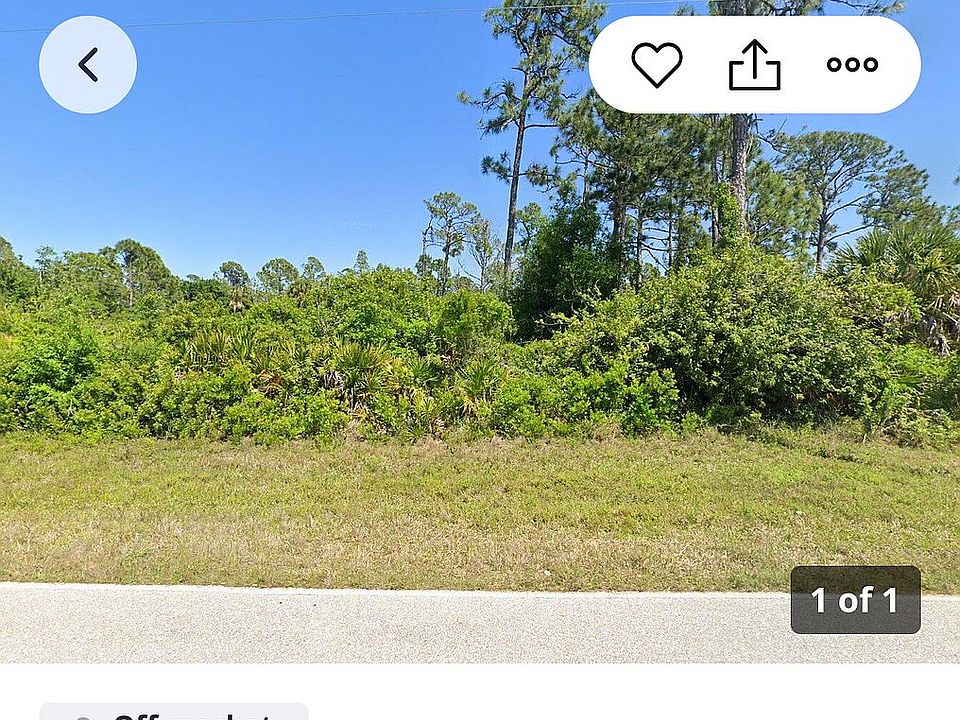Screen dimensions: 960x720
Task: Save this property with the heart icon
Action: pyautogui.click(x=657, y=65)
